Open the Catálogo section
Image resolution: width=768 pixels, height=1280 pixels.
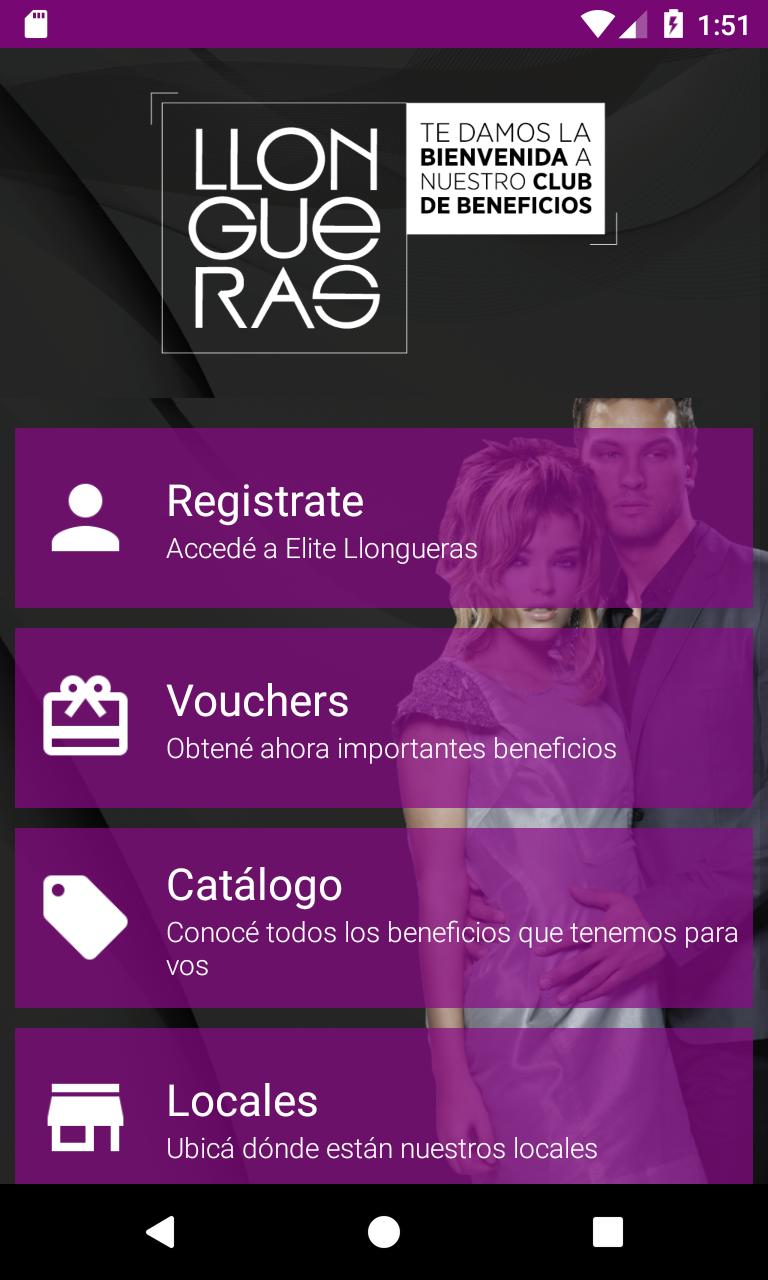[x=384, y=916]
